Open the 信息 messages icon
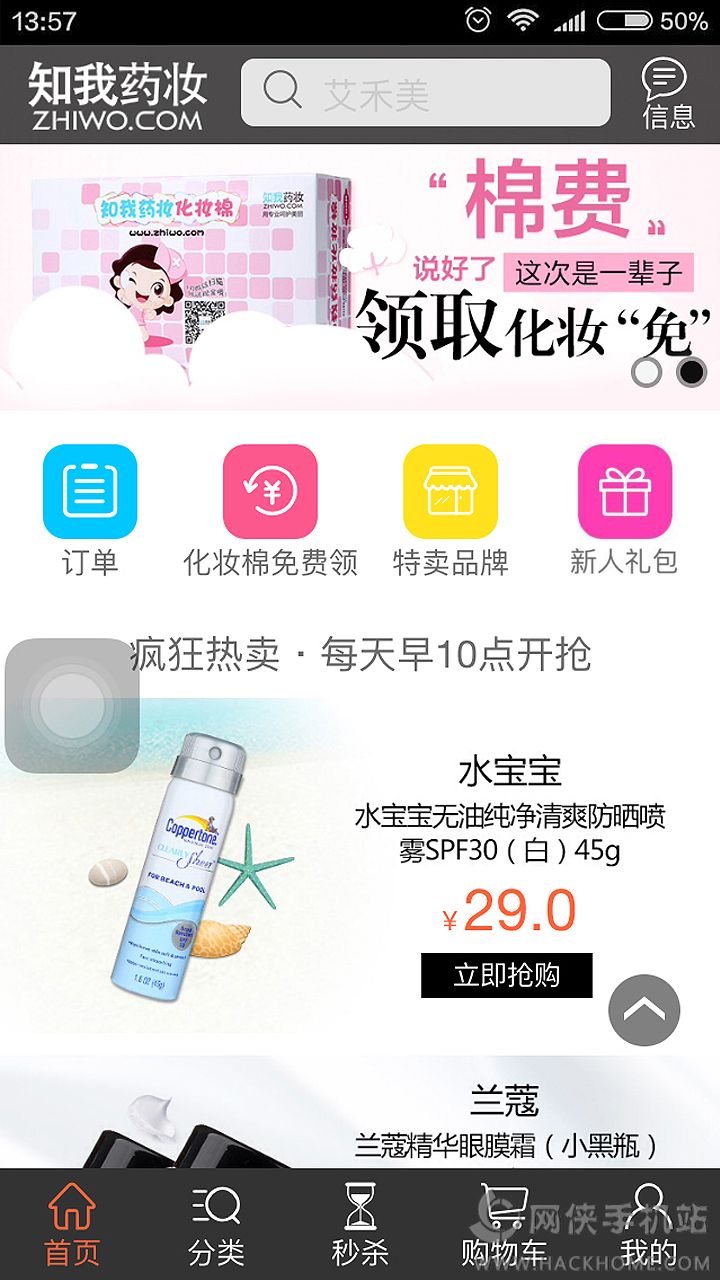The width and height of the screenshot is (720, 1280). [x=667, y=93]
